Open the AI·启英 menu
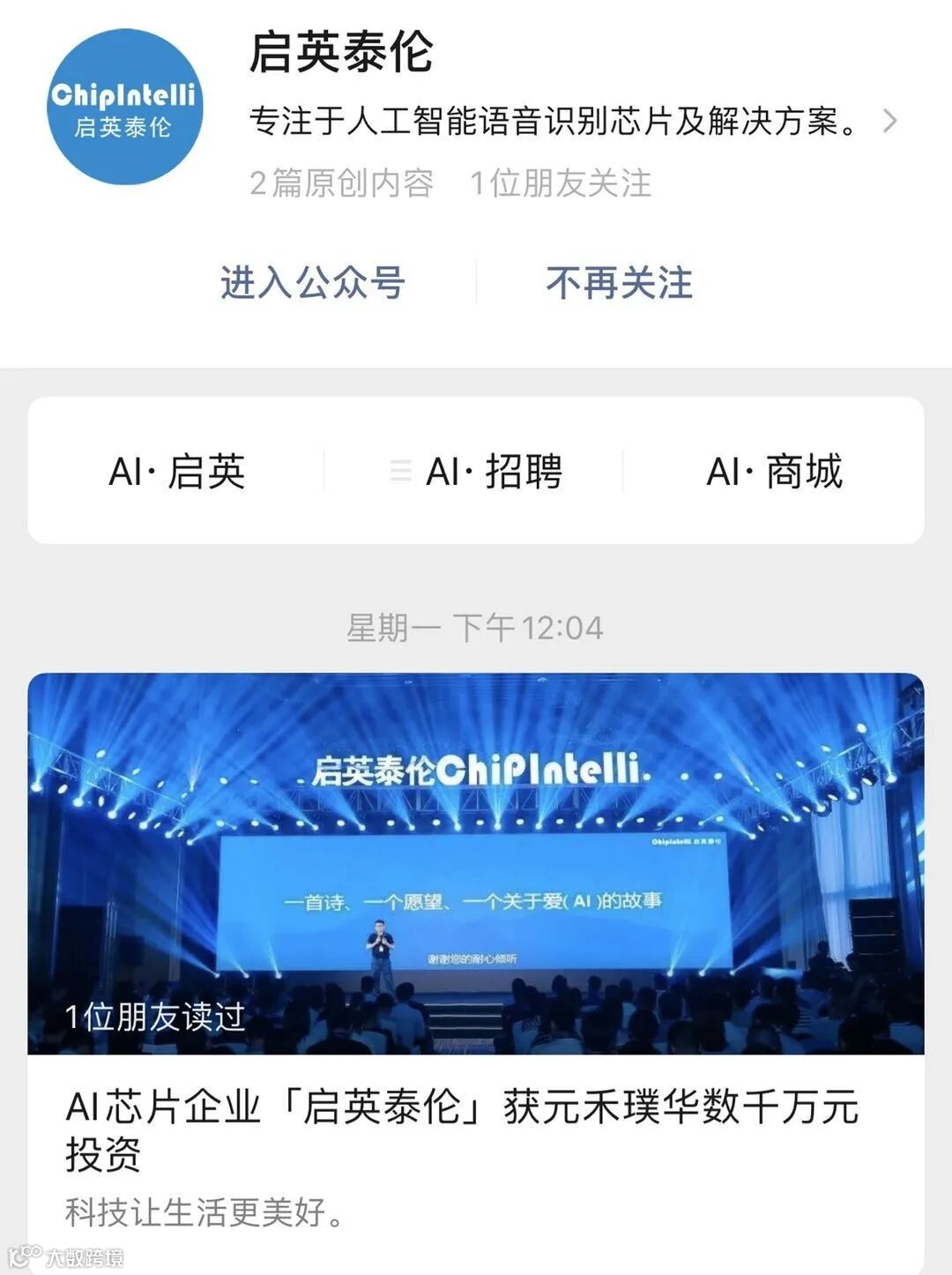Viewport: 952px width, 1275px height. tap(176, 471)
